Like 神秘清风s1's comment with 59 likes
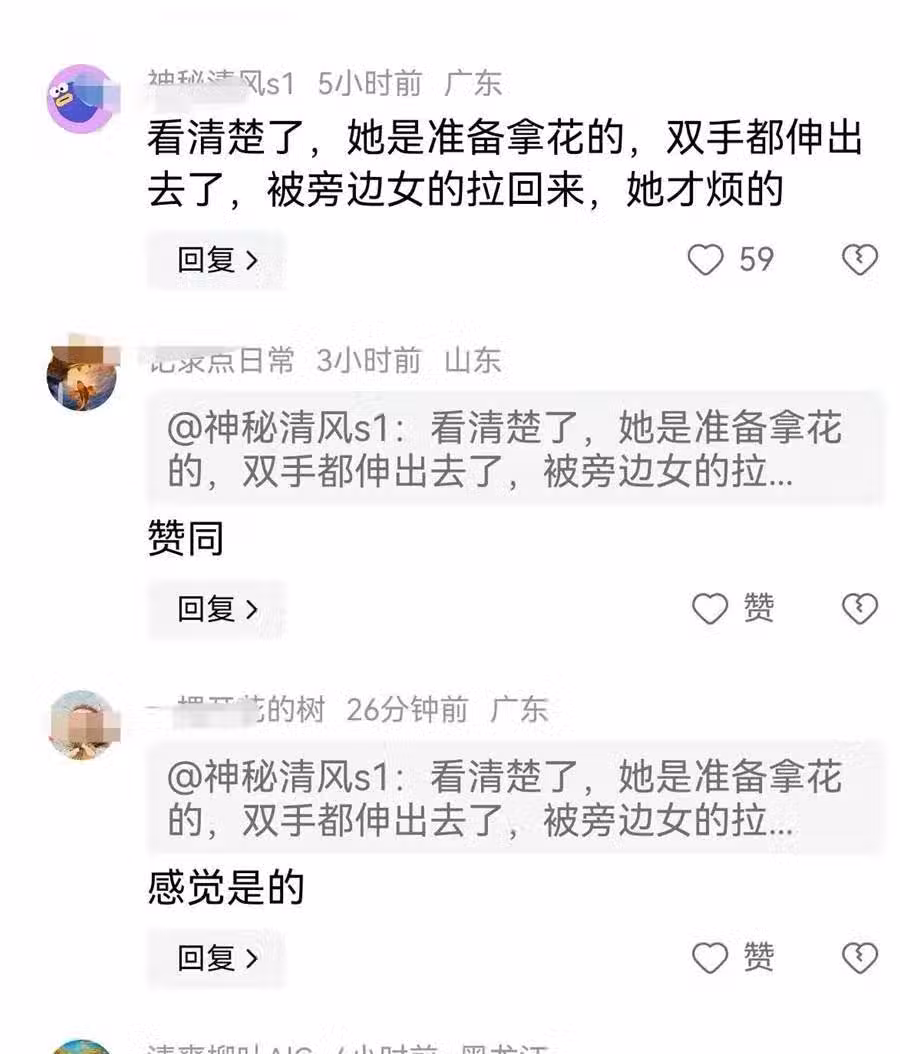 [x=708, y=260]
